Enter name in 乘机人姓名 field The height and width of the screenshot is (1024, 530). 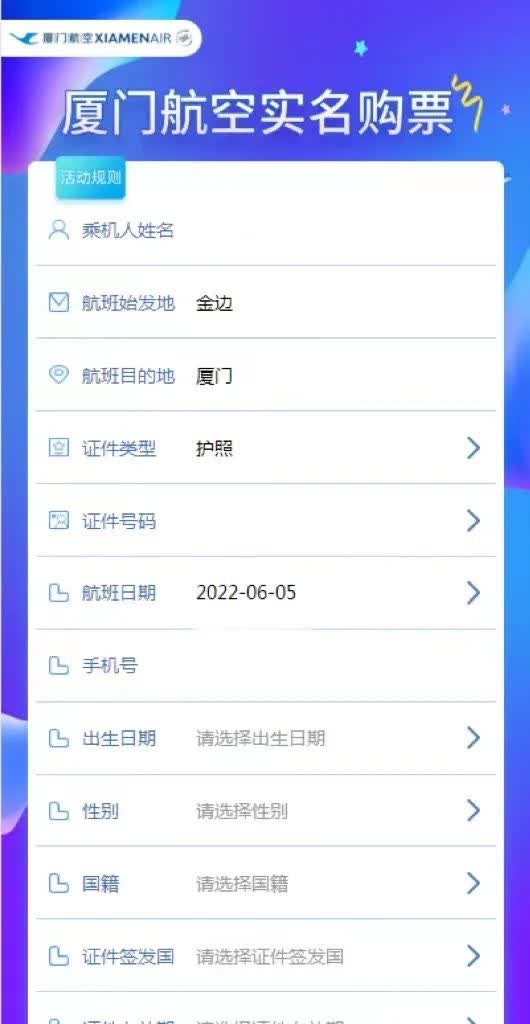tap(266, 231)
